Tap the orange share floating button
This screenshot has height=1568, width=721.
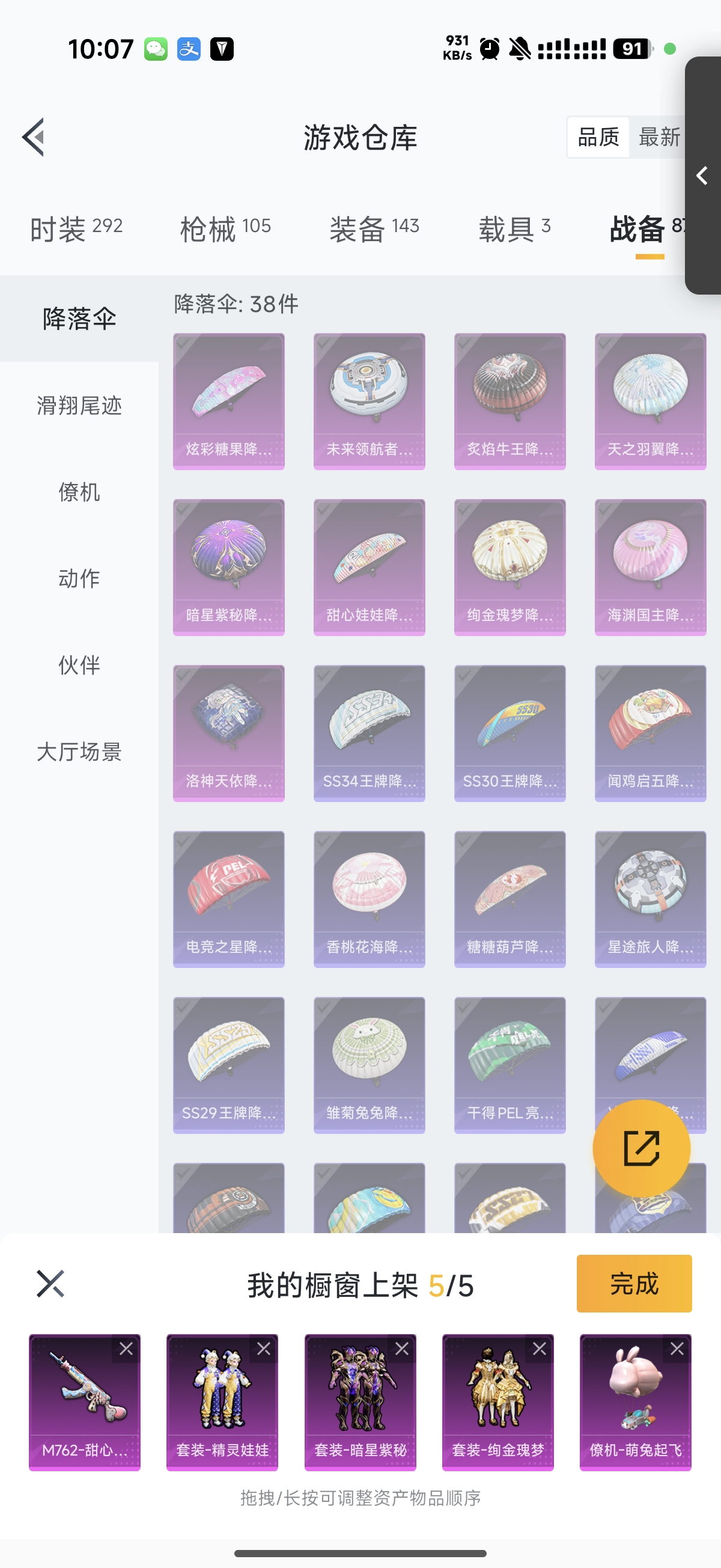tap(641, 1148)
